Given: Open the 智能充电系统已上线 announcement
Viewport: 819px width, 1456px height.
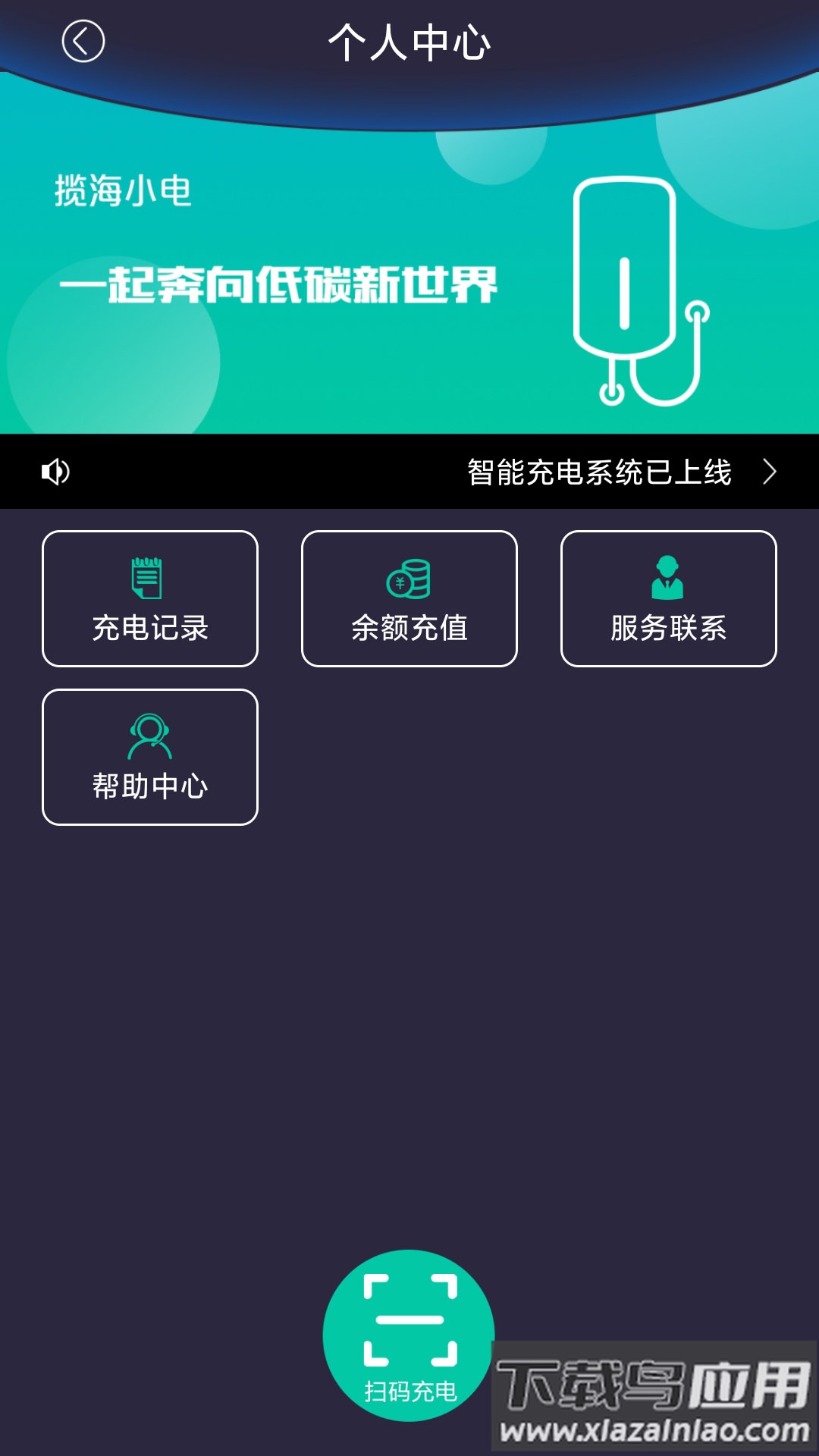Looking at the screenshot, I should [x=599, y=472].
